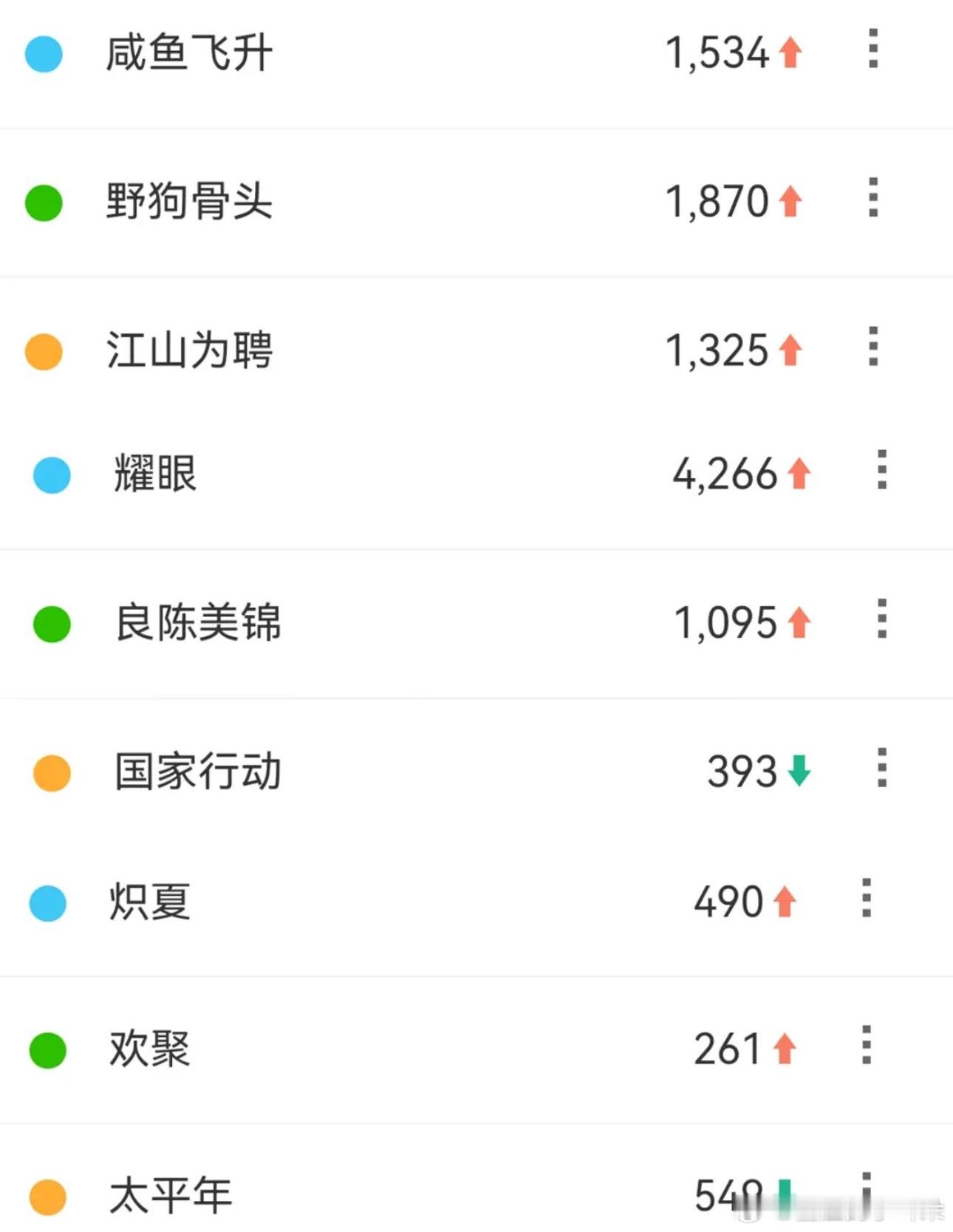
Task: Click the green down arrow beside 393
Action: pos(799,772)
